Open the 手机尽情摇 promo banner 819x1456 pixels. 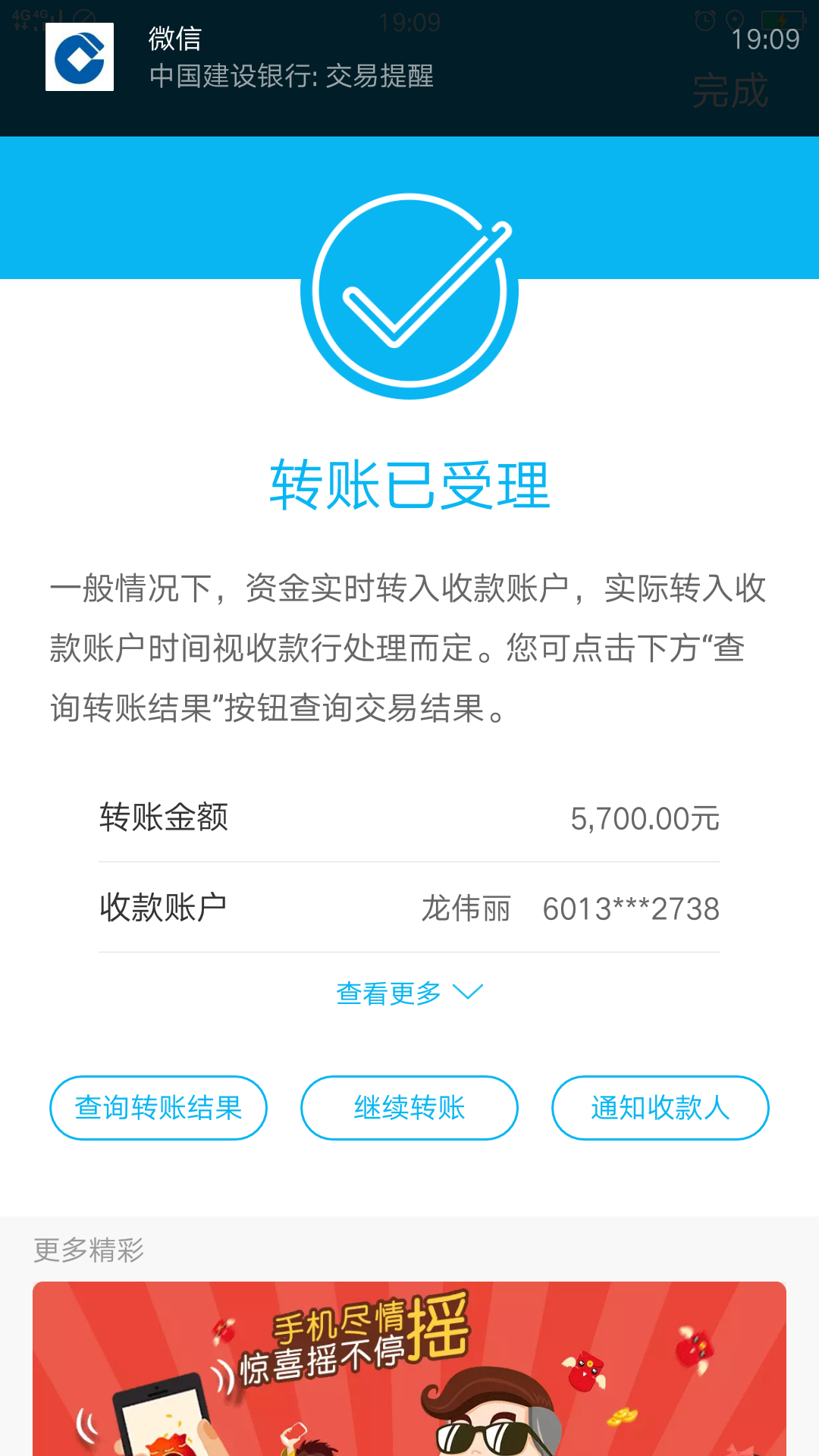tap(409, 1368)
